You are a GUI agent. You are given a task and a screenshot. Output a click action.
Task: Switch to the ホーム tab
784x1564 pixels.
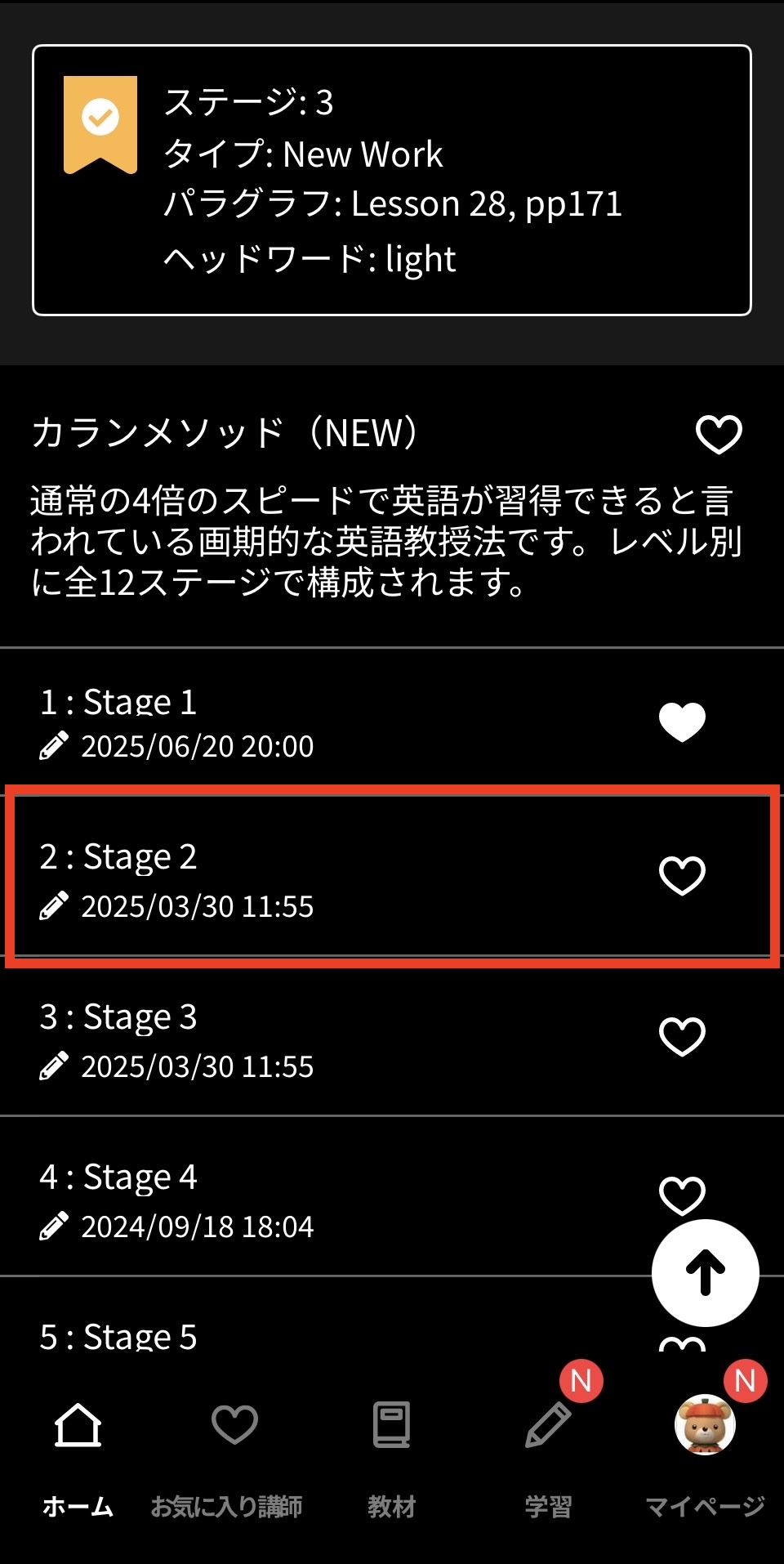coord(78,1455)
